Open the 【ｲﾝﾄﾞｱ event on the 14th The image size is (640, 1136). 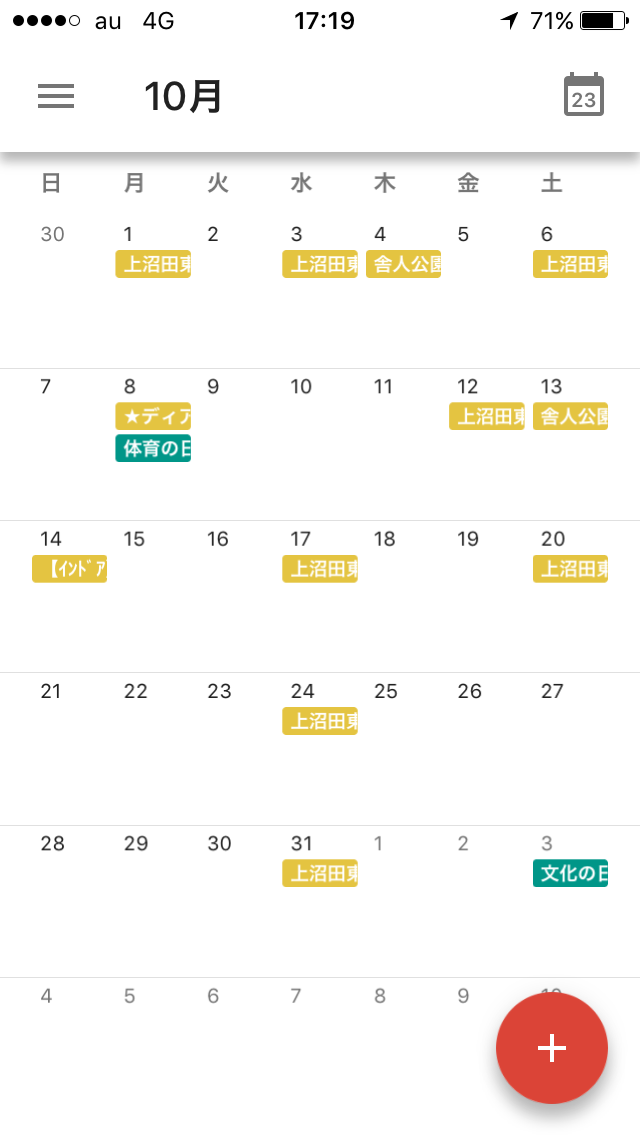point(70,569)
